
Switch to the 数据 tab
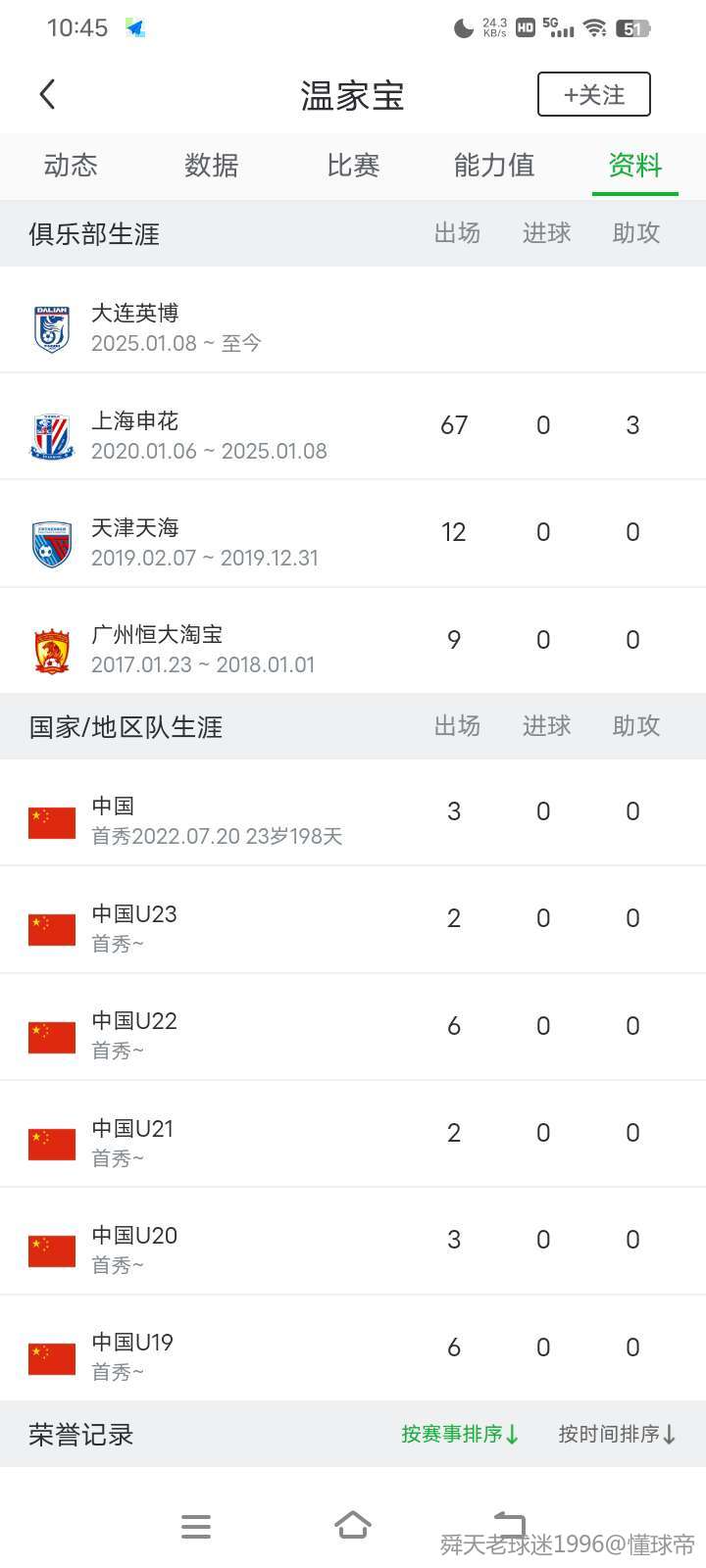click(212, 166)
